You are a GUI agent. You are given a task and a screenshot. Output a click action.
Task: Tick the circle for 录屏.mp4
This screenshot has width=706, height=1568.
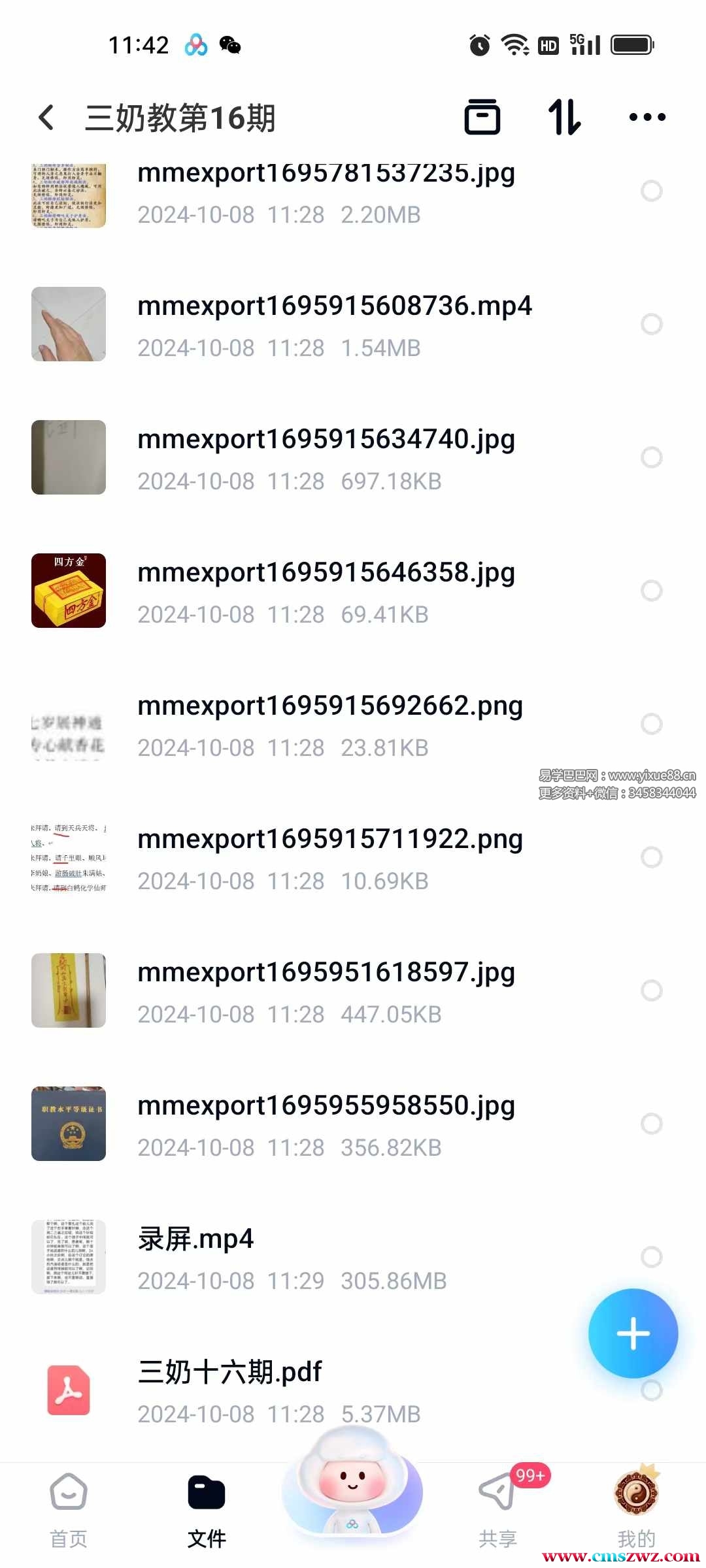click(651, 1256)
